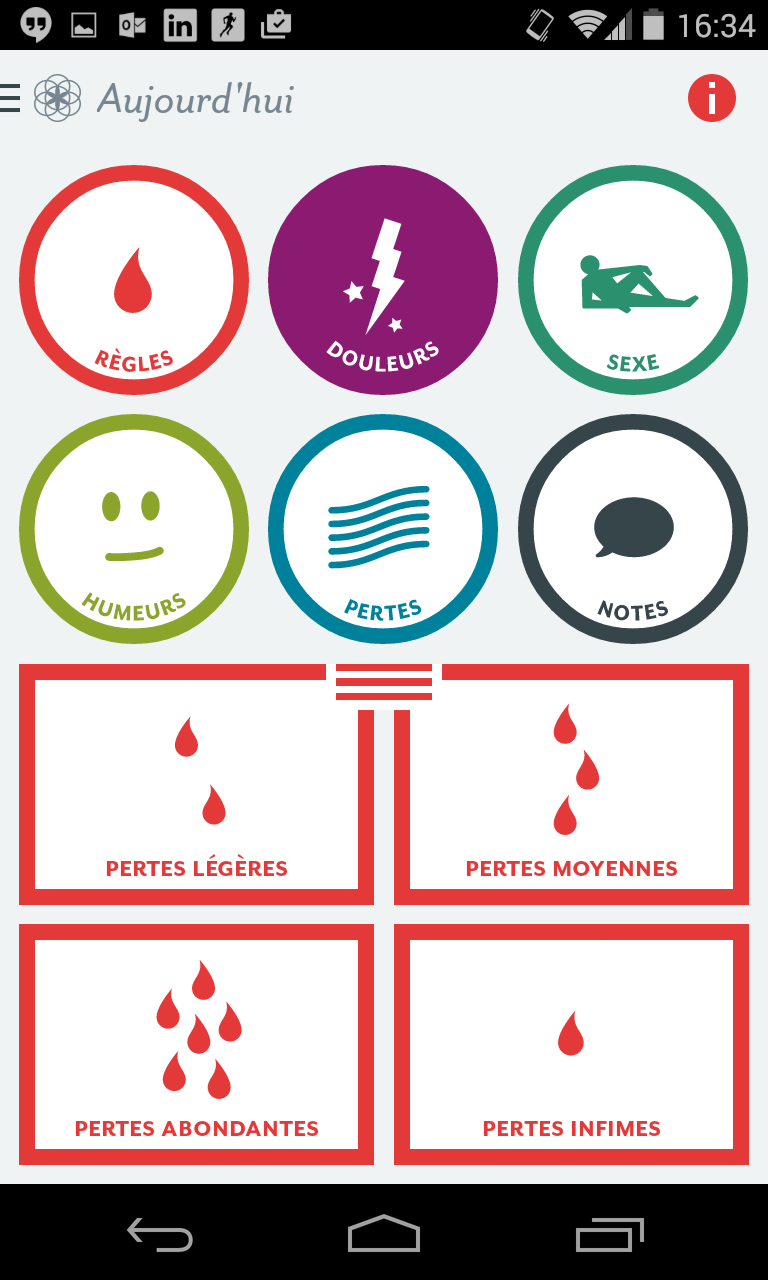Select the Règles tracking circle
The image size is (768, 1280).
point(134,280)
